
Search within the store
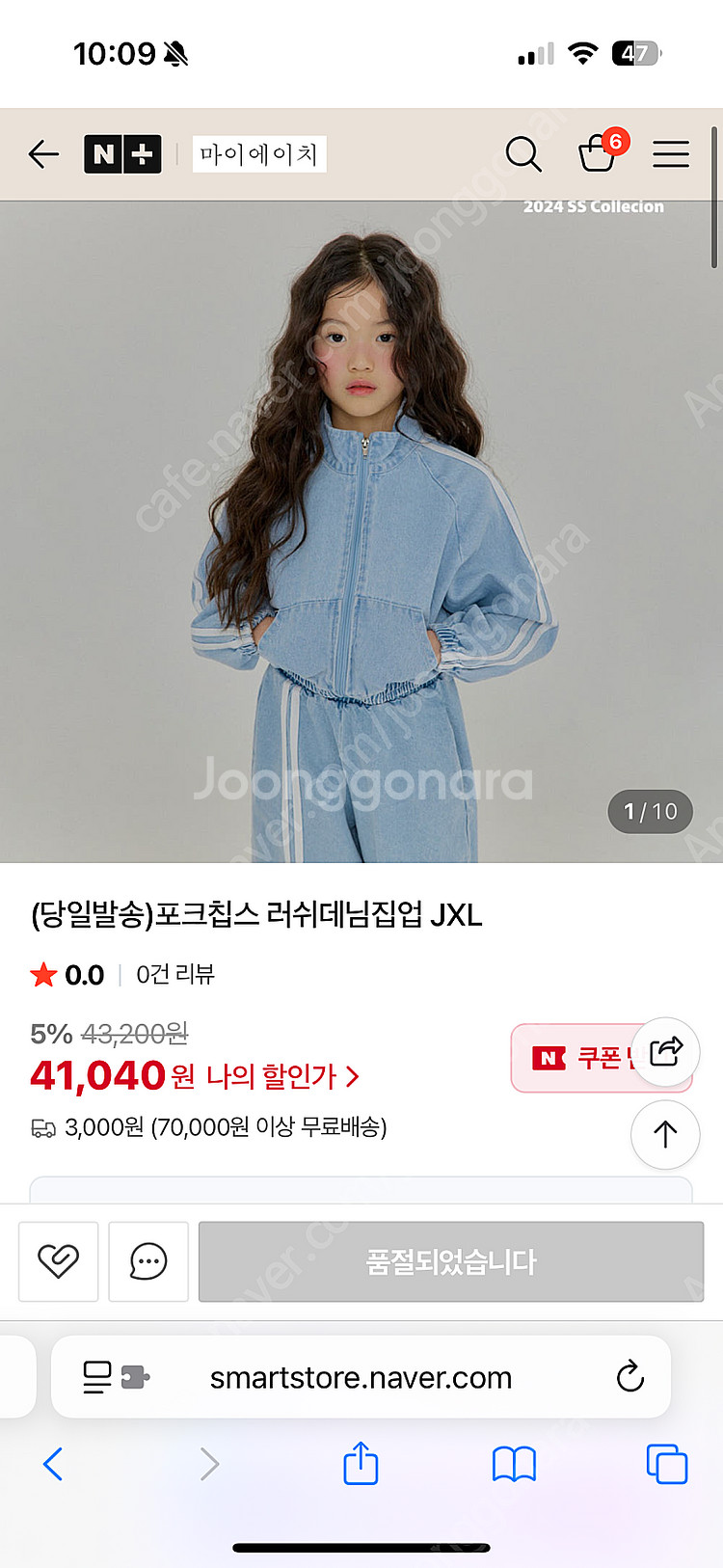click(x=523, y=154)
